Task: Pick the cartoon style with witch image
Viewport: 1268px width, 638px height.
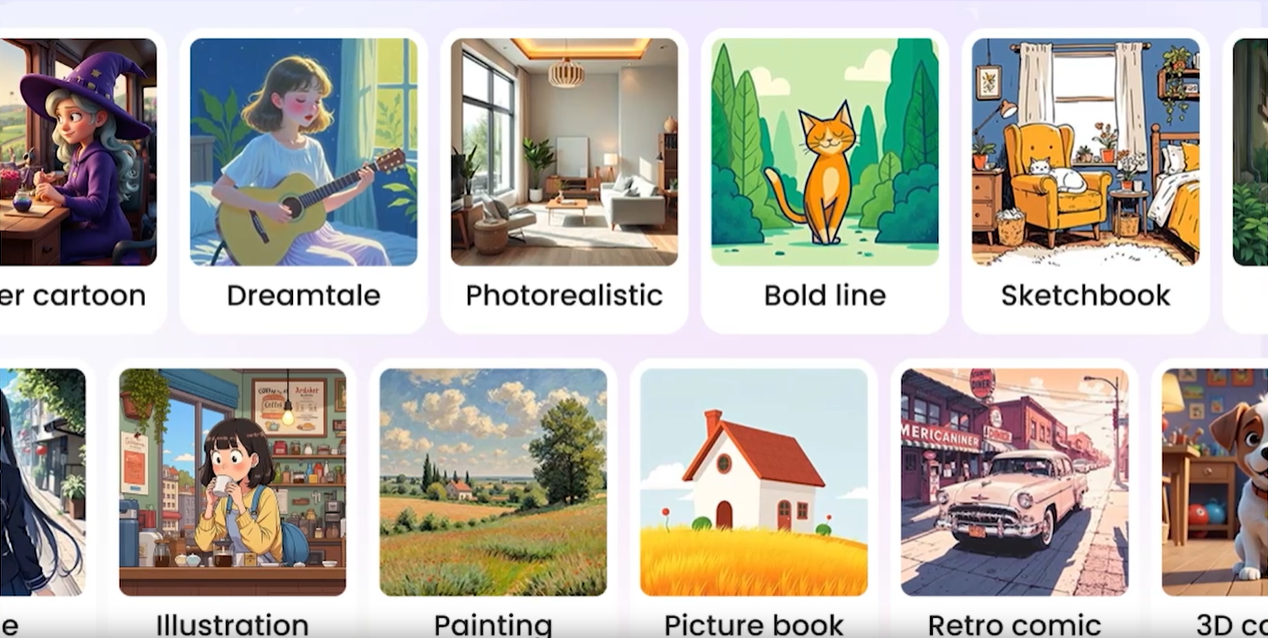Action: (x=78, y=180)
